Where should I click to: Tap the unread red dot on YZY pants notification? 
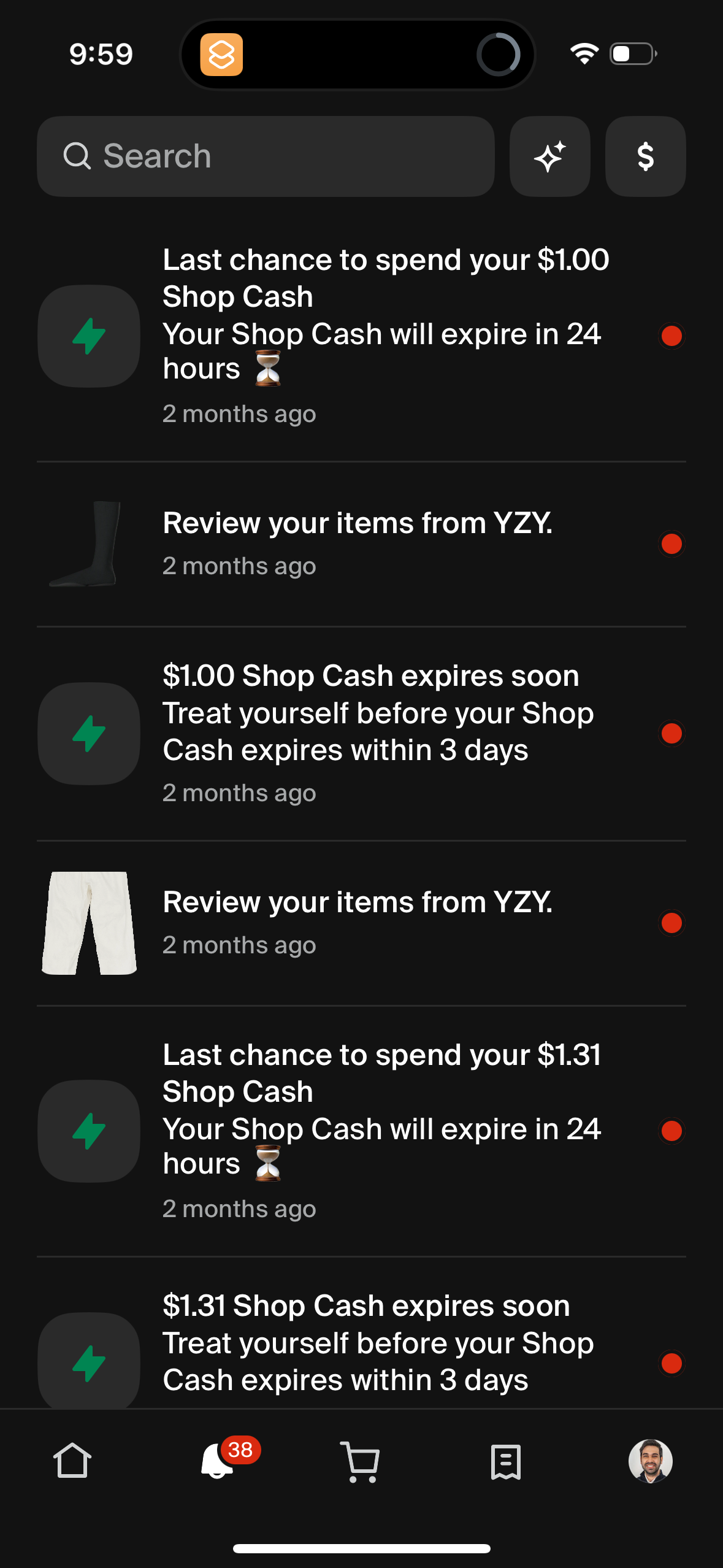[671, 923]
